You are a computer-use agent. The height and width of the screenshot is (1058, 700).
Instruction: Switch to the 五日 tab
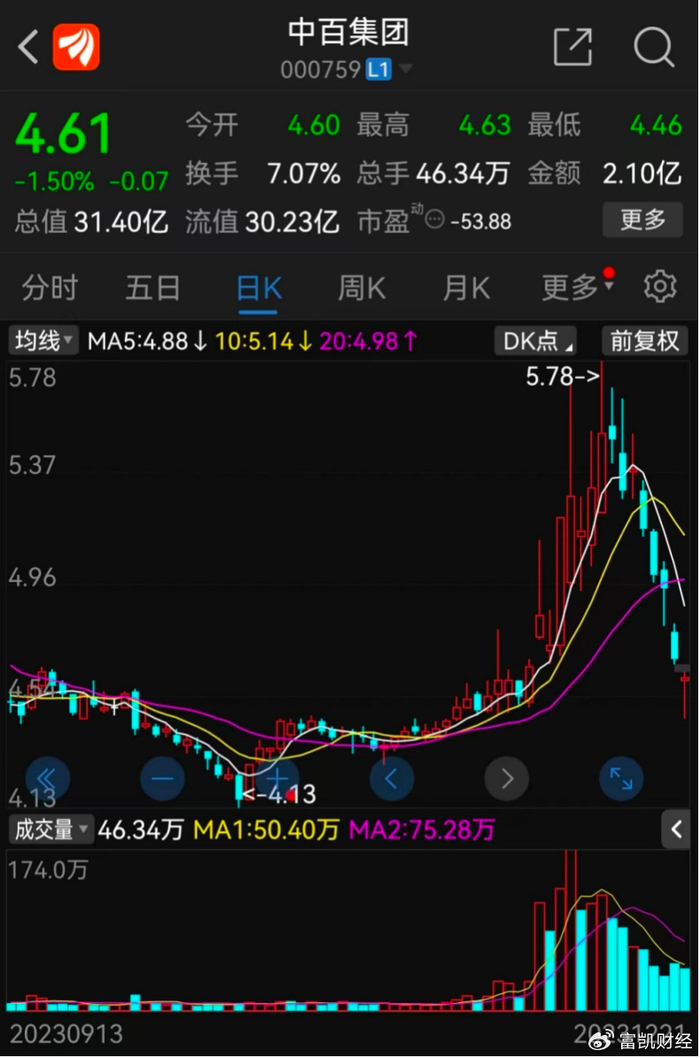153,289
